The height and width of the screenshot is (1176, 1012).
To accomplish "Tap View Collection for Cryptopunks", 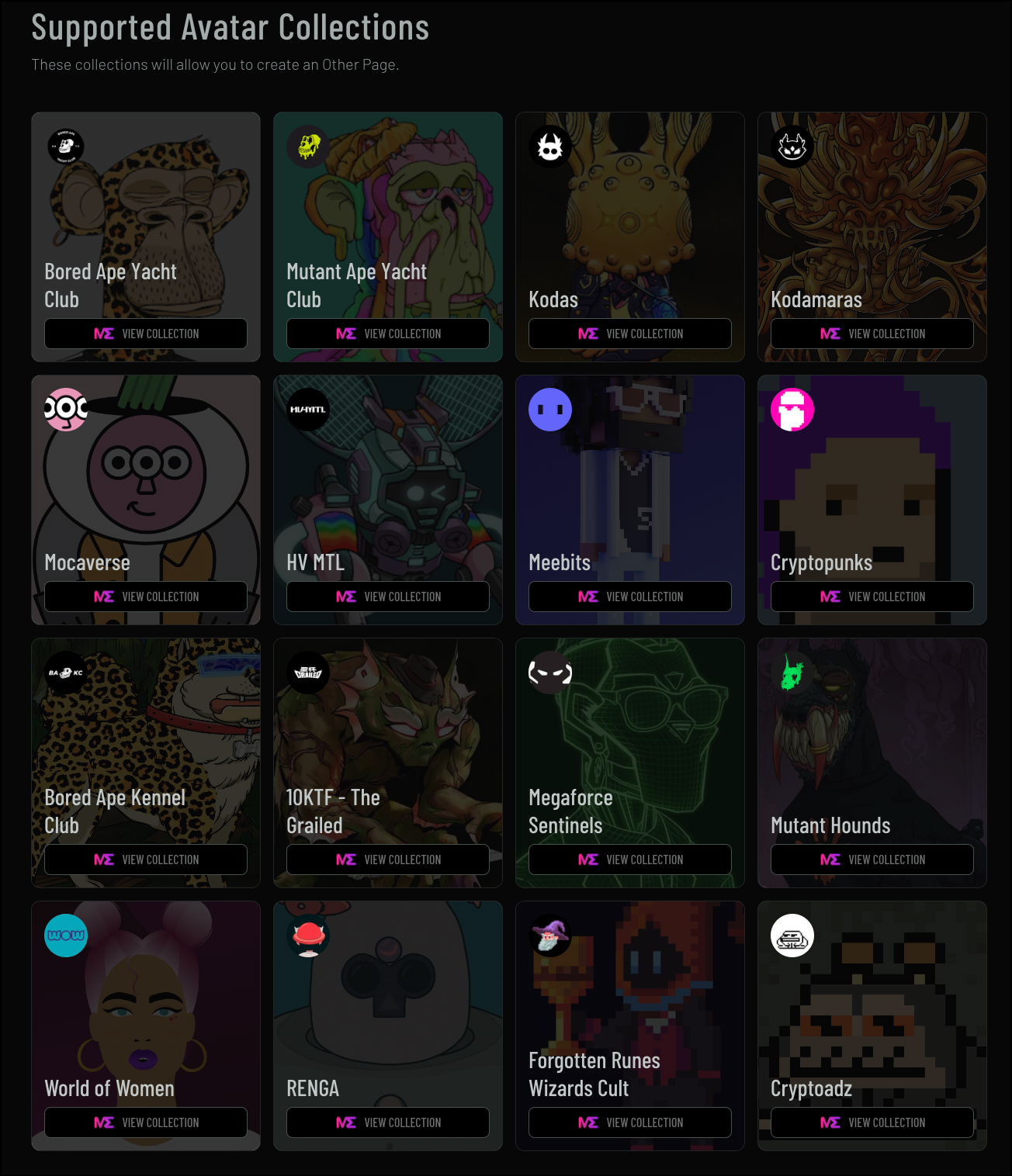I will [872, 597].
